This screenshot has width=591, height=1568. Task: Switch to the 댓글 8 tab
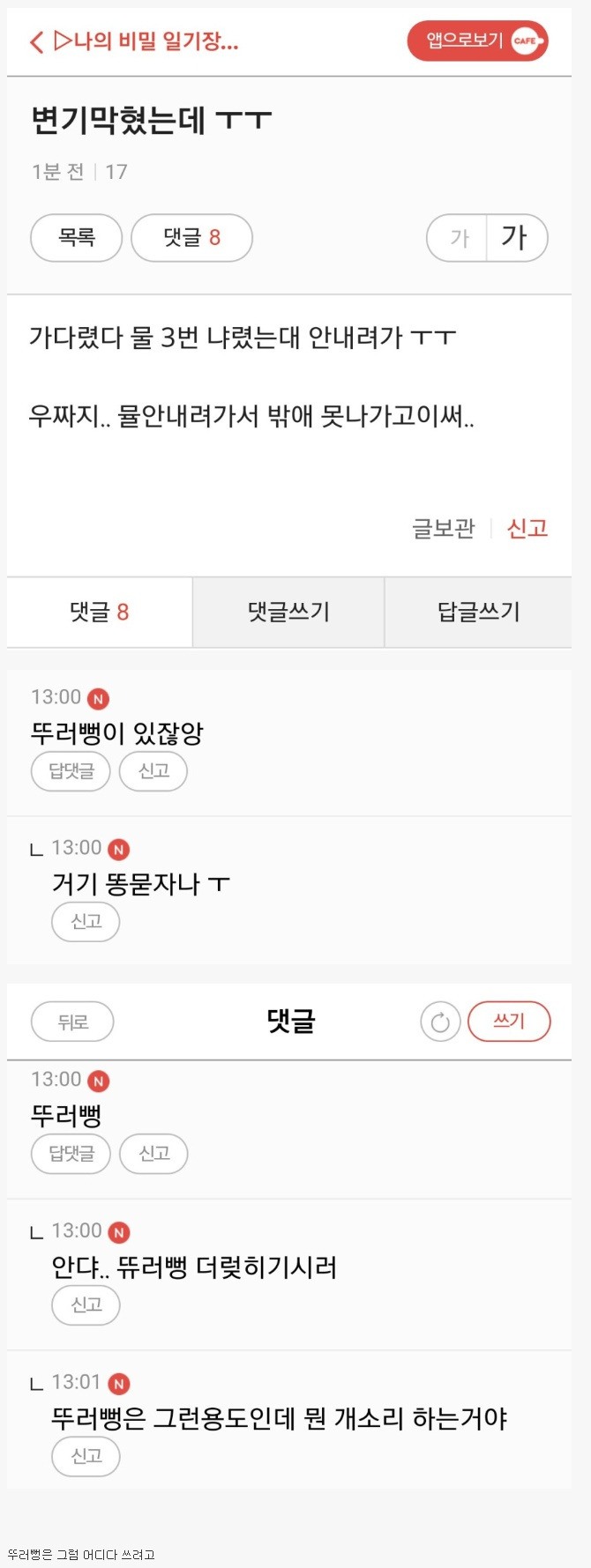[x=100, y=612]
